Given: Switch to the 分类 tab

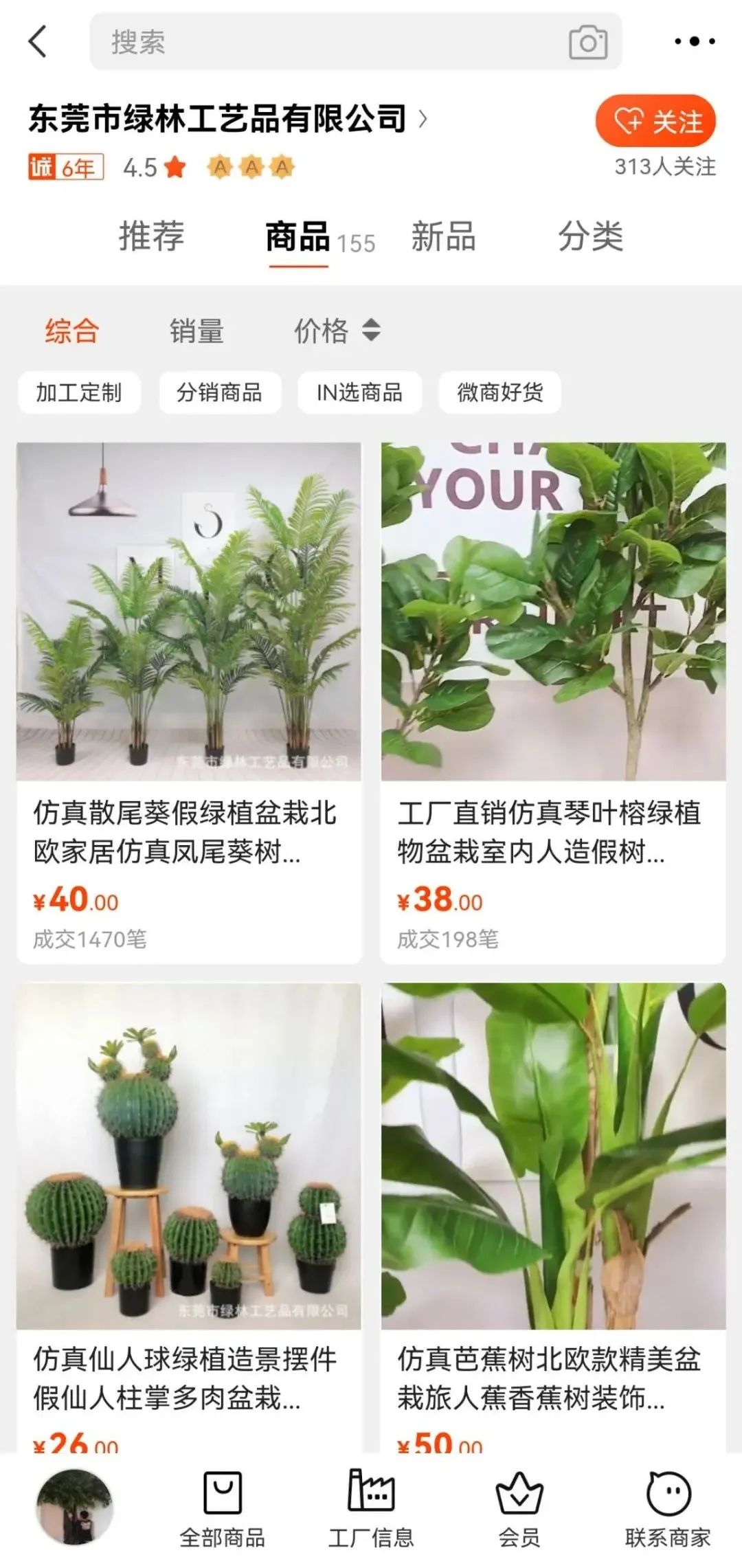Looking at the screenshot, I should [592, 237].
